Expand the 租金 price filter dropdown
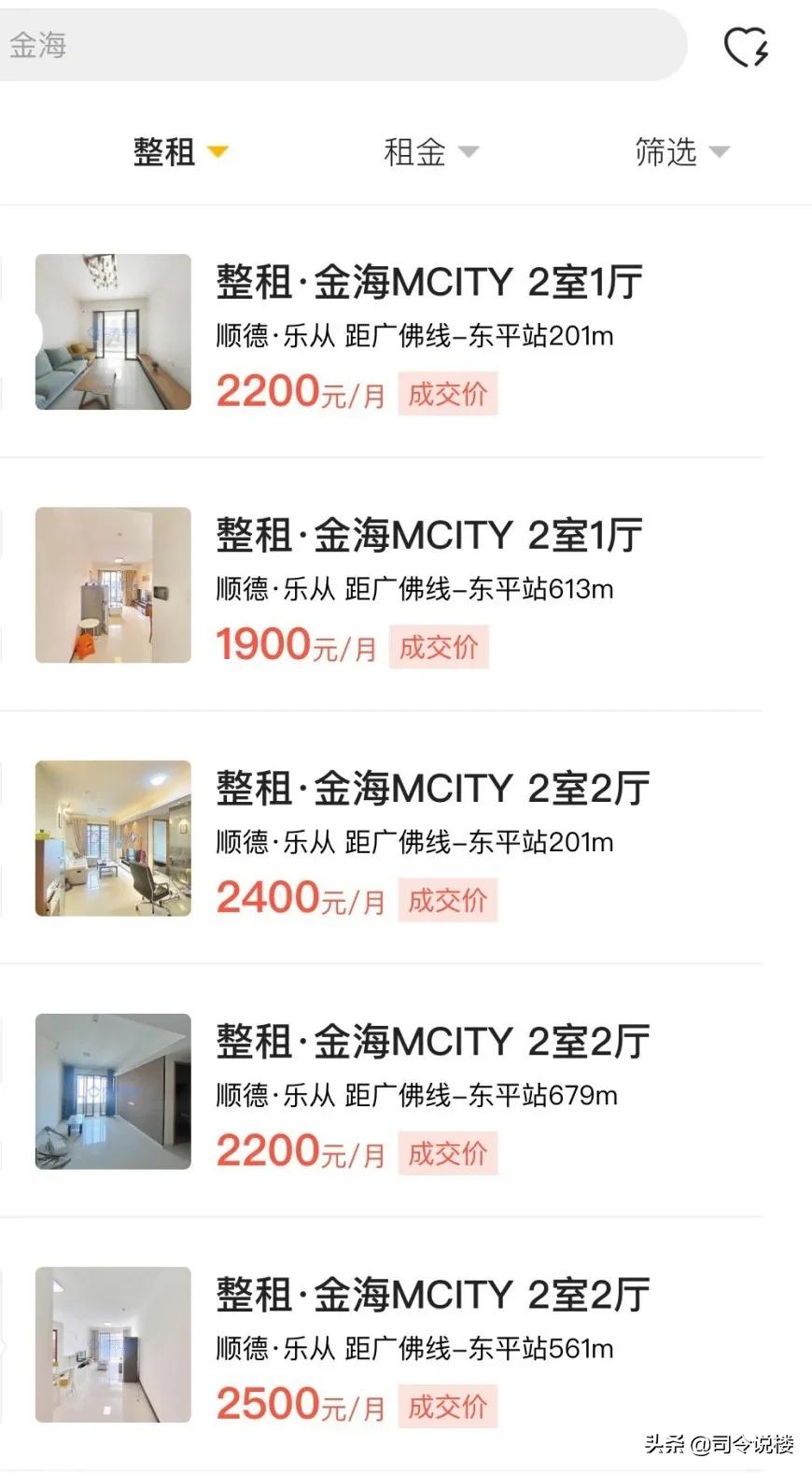This screenshot has width=812, height=1473. (x=429, y=152)
